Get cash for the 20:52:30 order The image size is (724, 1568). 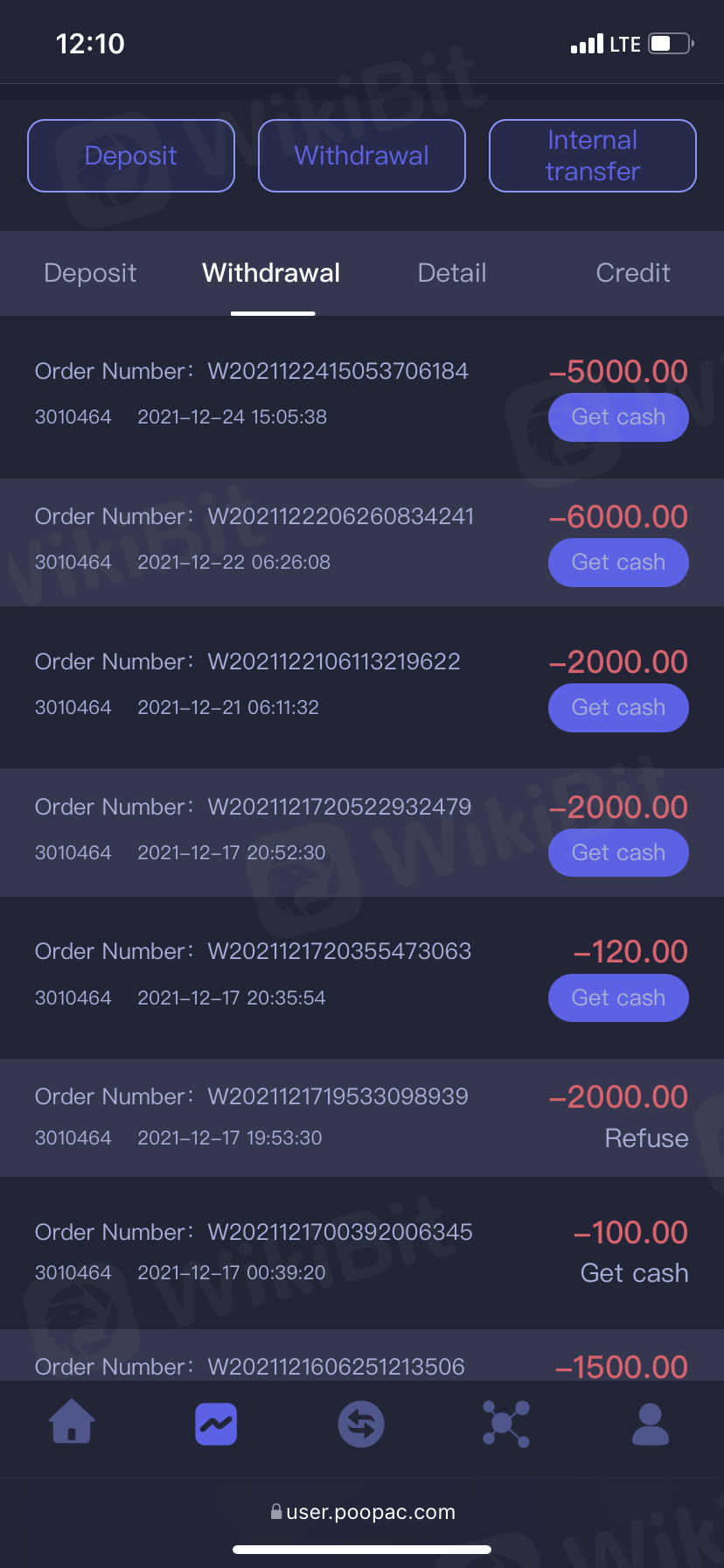pyautogui.click(x=618, y=853)
